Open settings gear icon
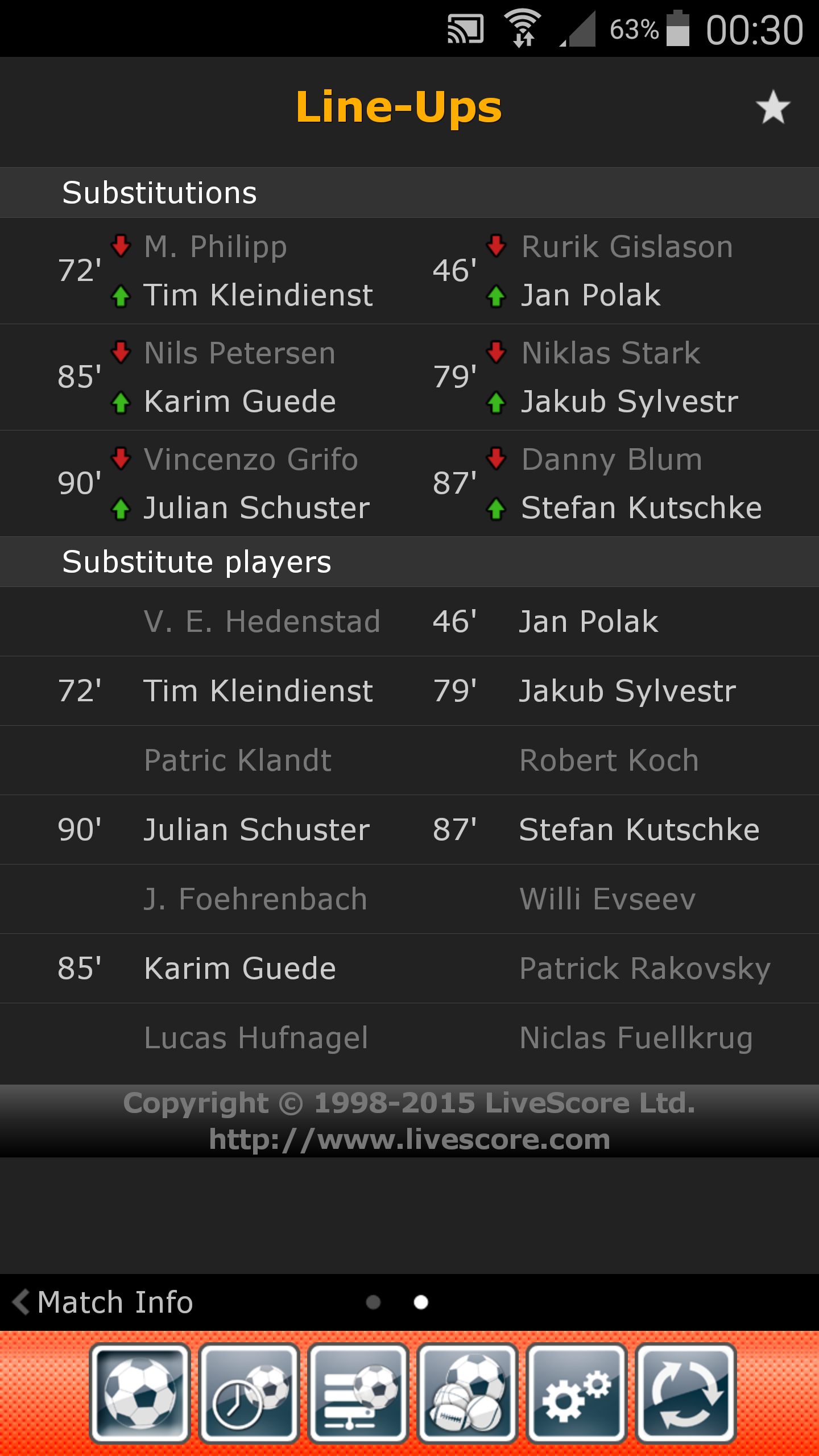Screen dimensions: 819x1456 pos(576,1393)
